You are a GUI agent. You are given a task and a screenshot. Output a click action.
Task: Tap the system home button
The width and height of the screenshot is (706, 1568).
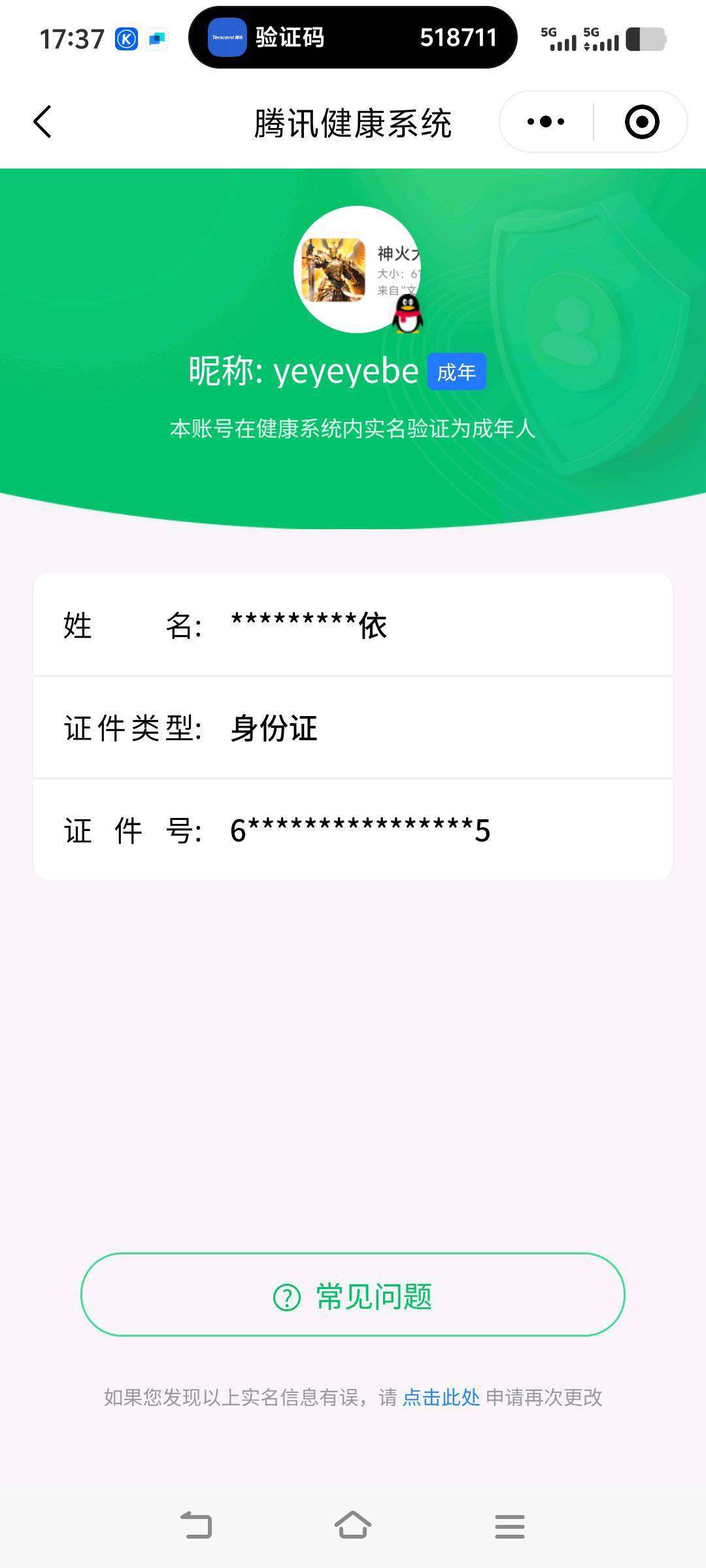[x=353, y=1525]
